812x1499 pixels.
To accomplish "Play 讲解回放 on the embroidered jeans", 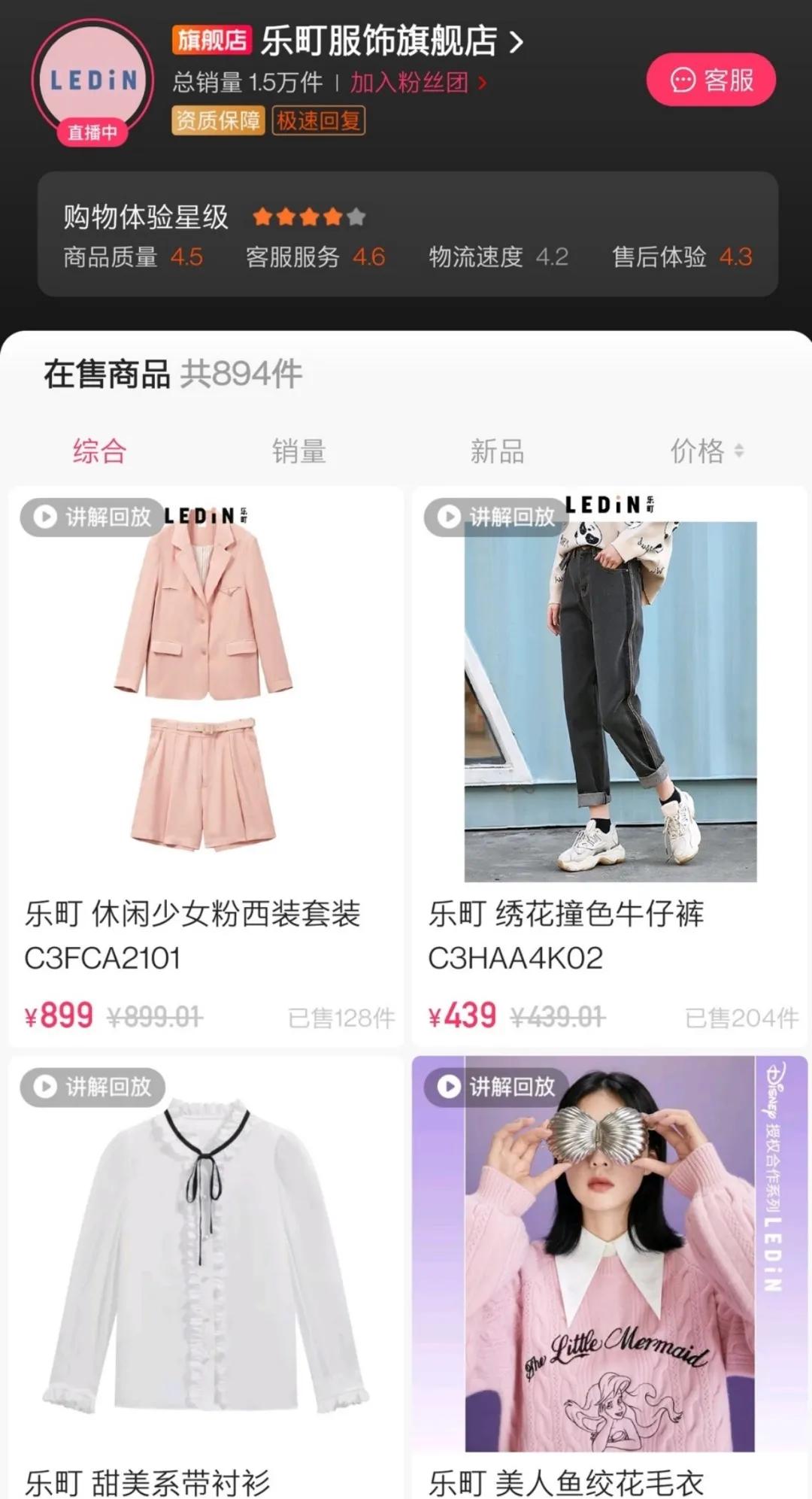I will click(494, 517).
